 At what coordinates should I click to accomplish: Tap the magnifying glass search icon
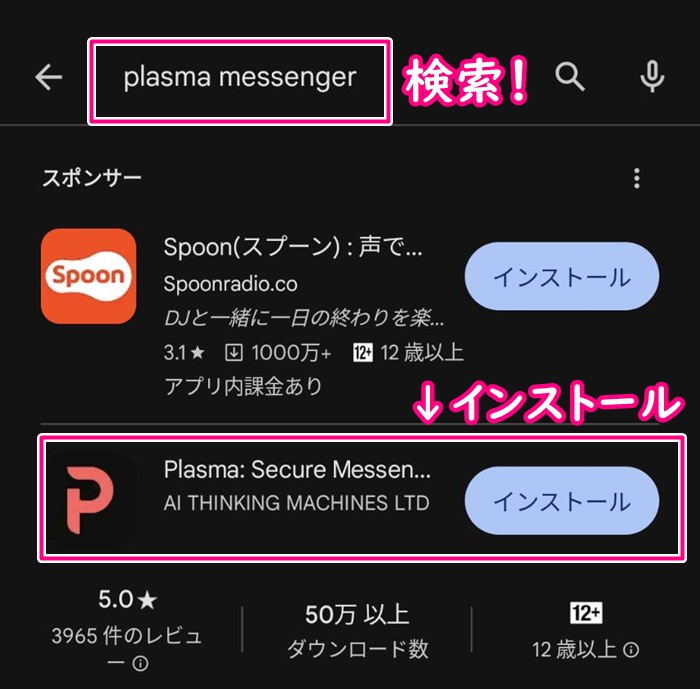pos(570,78)
